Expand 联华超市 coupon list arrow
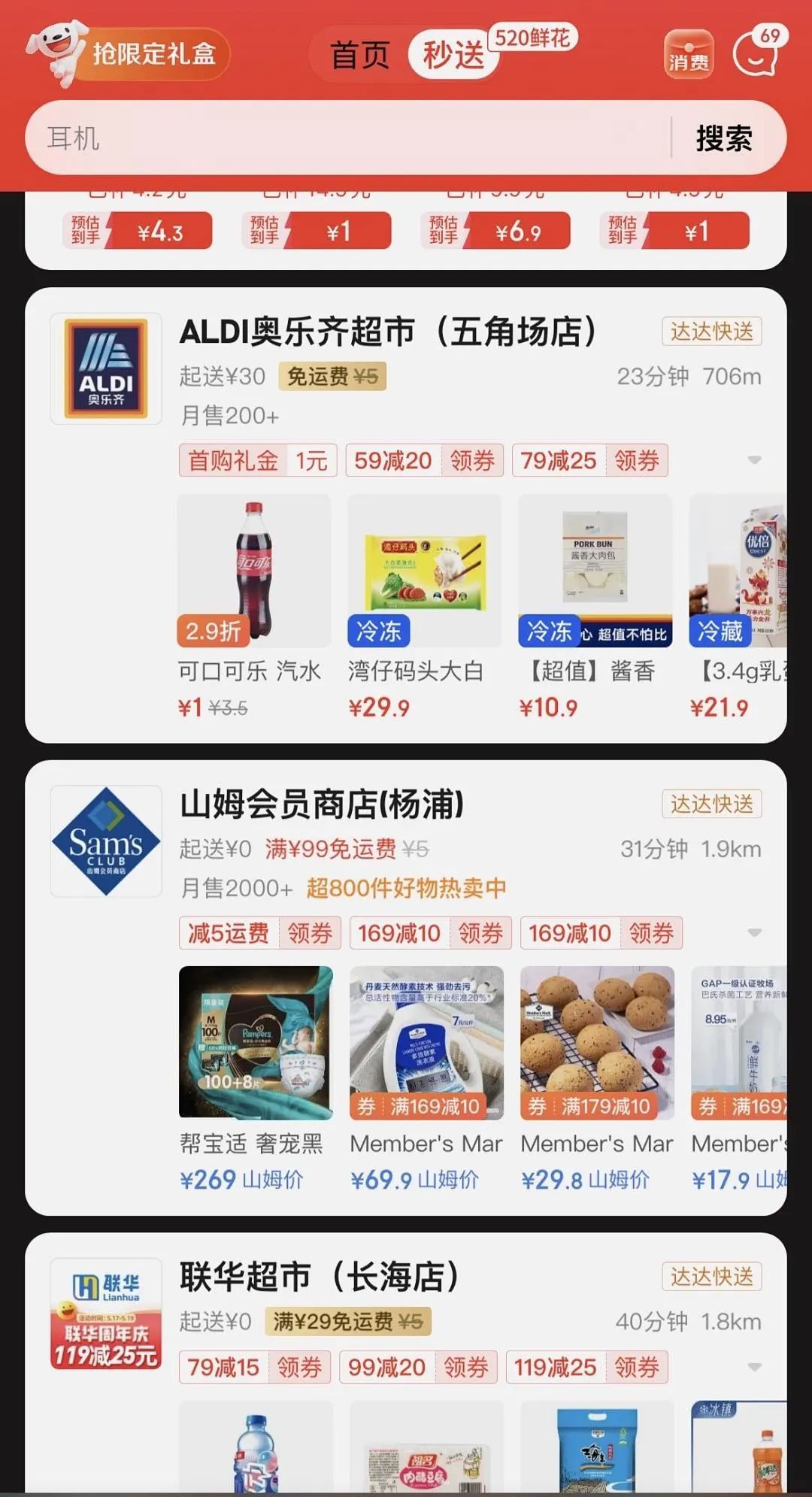 pos(754,1367)
